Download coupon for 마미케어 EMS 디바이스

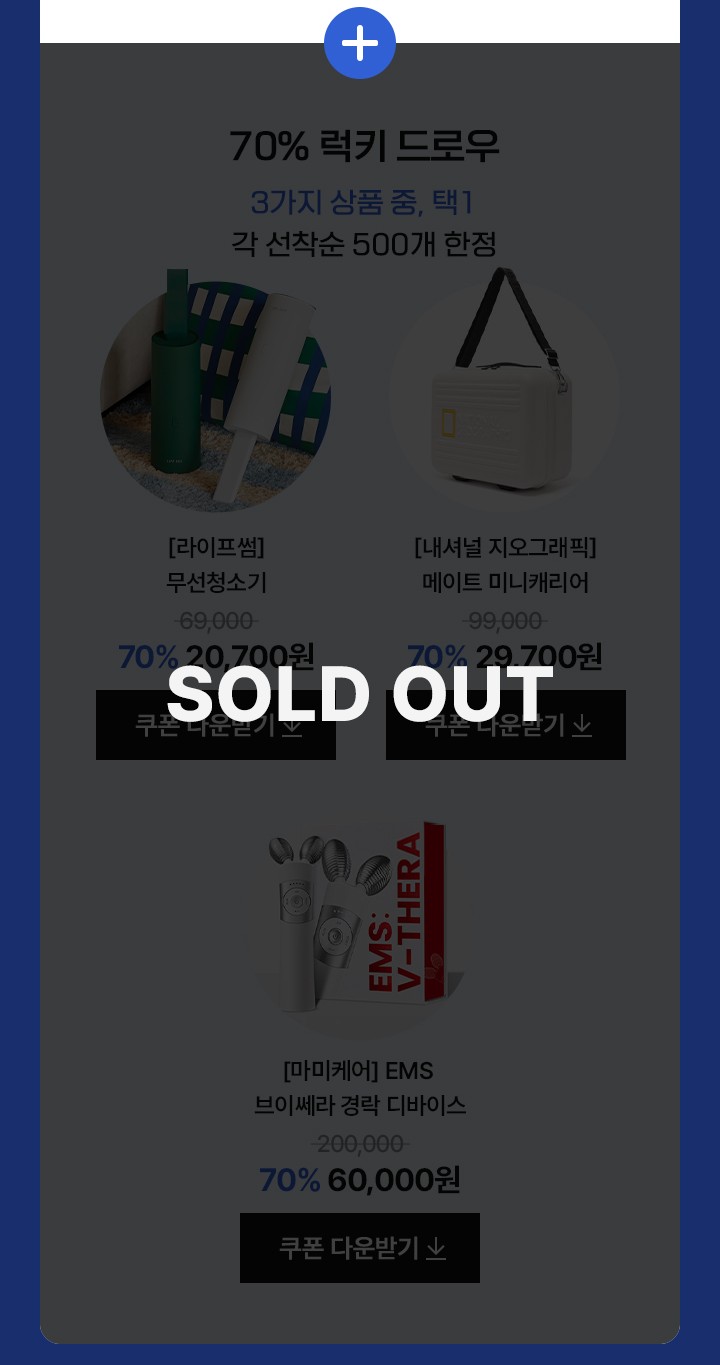point(360,1248)
